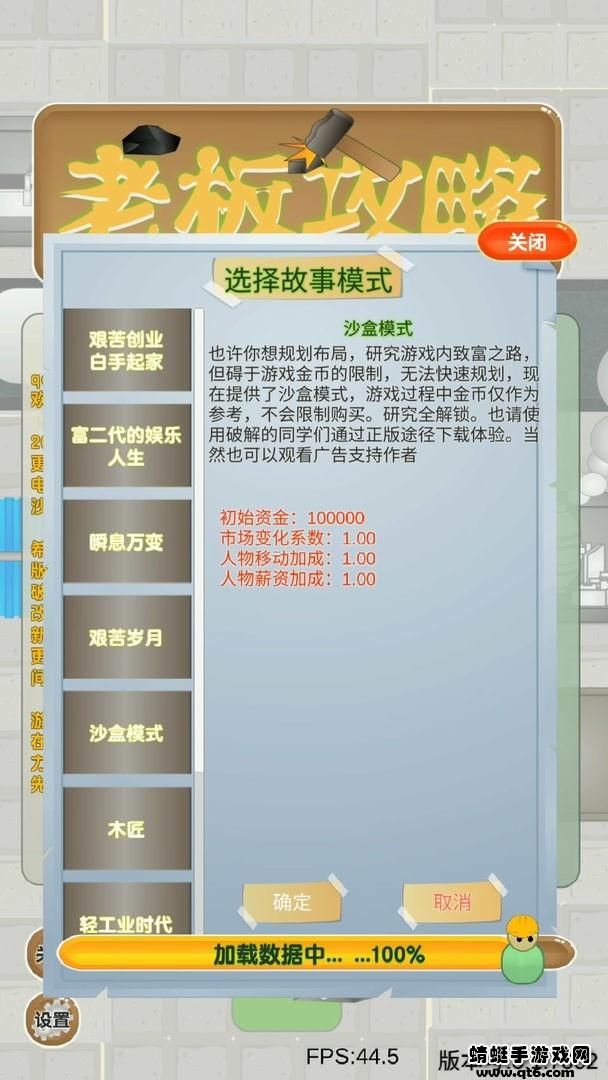
Task: Choose the 木匠 story mode
Action: [127, 829]
